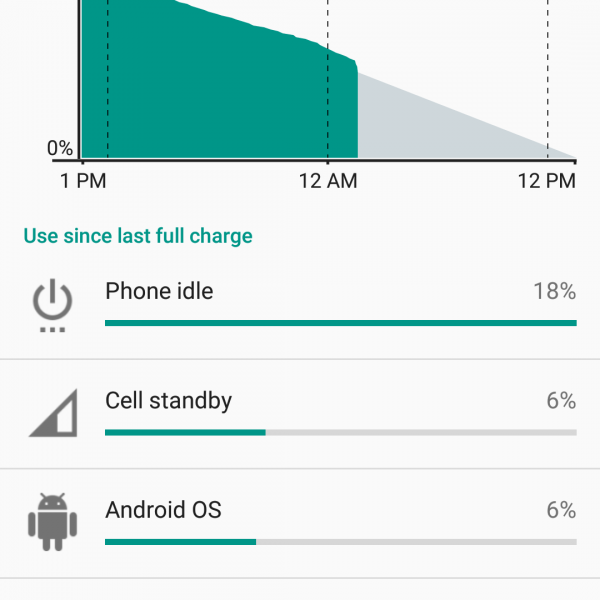The height and width of the screenshot is (600, 600).
Task: Open Android OS battery usage details
Action: (x=300, y=523)
